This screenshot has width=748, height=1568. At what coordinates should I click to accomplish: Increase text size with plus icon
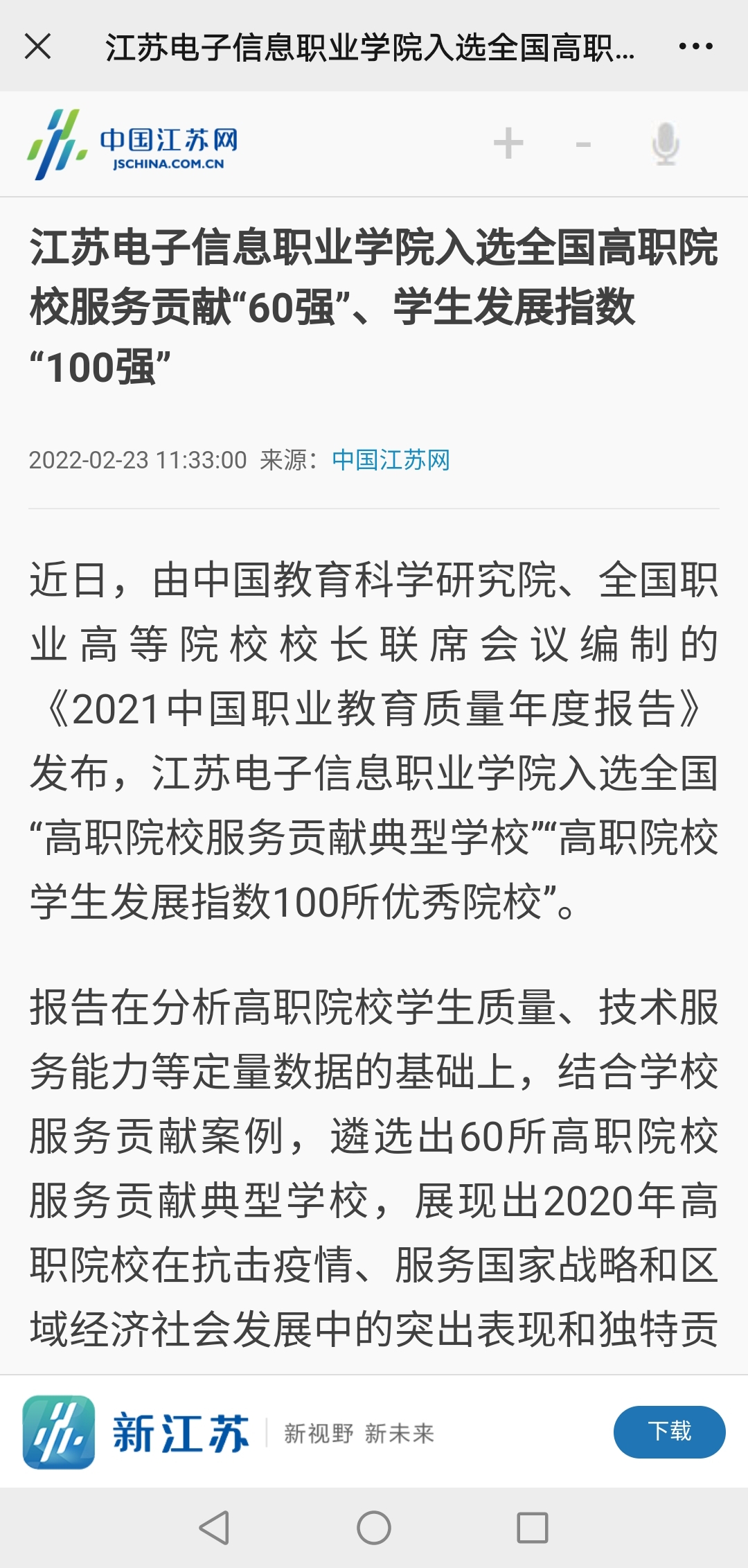508,143
